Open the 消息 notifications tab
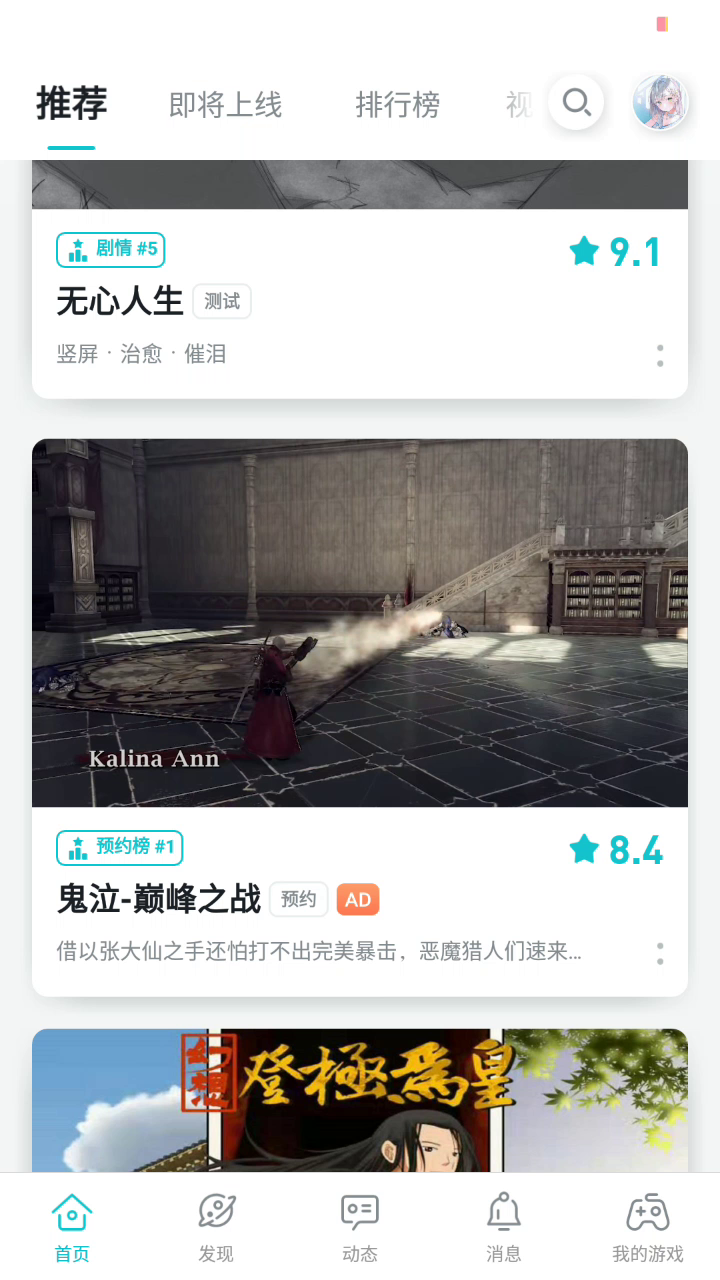Screen dimensions: 720x1280 (x=504, y=1227)
